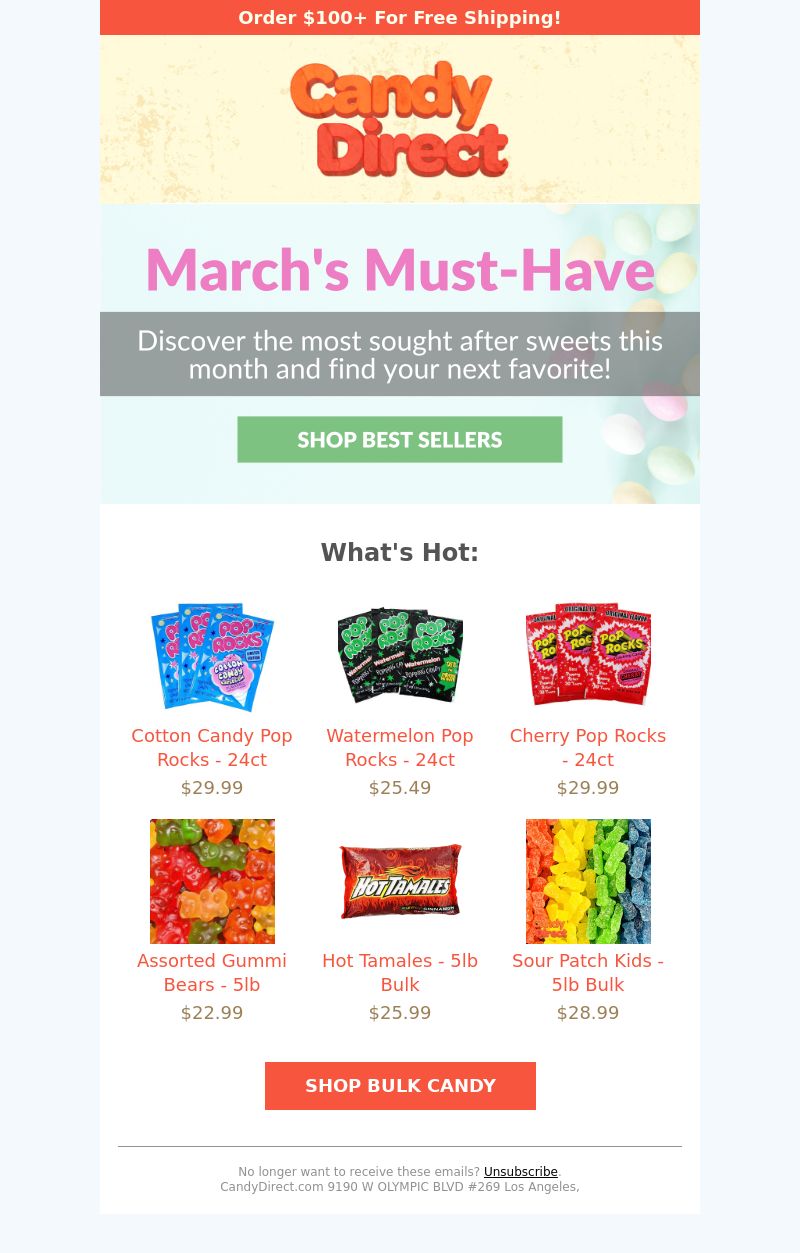View Watermelon Pop Rocks 24ct product
800x1253 pixels.
point(400,747)
